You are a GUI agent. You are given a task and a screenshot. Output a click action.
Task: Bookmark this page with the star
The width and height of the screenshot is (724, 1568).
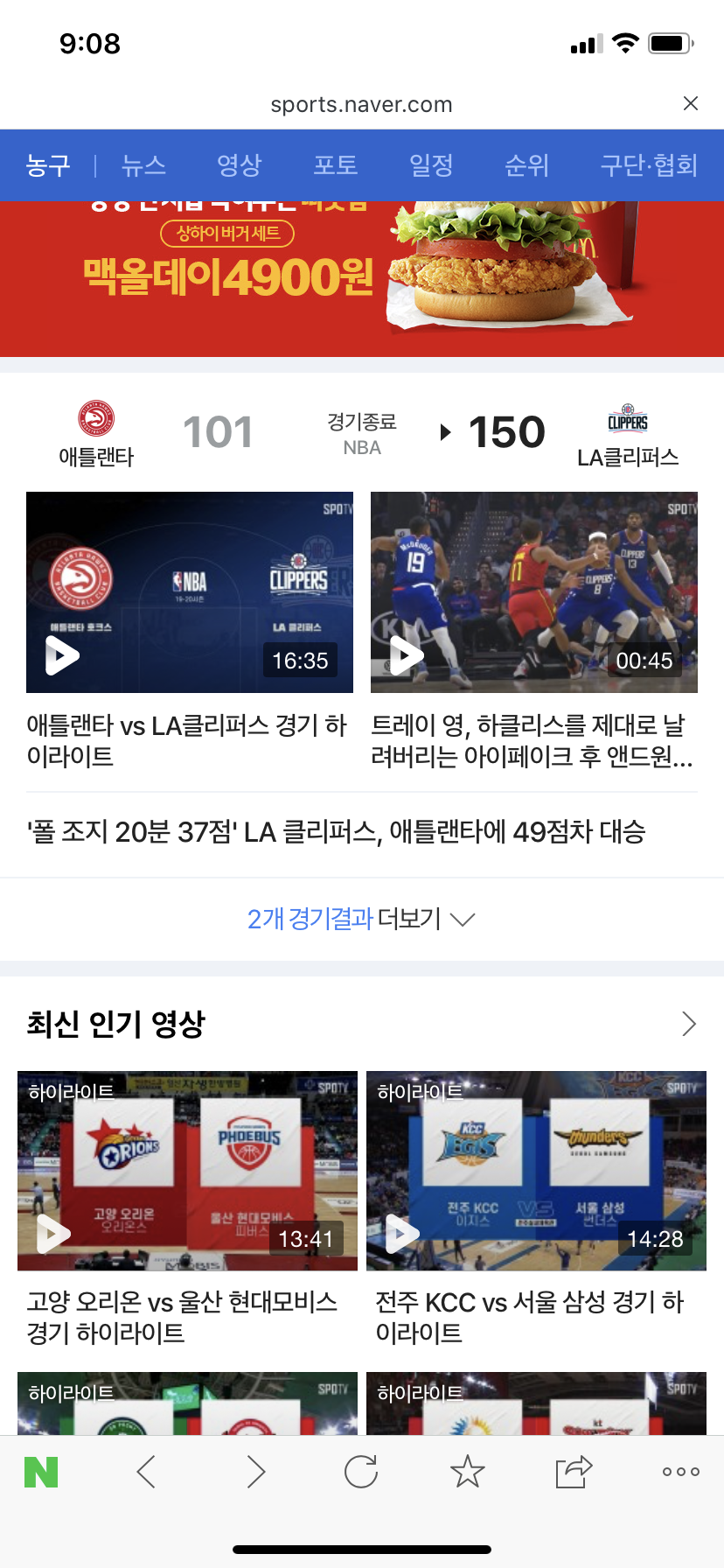468,1472
